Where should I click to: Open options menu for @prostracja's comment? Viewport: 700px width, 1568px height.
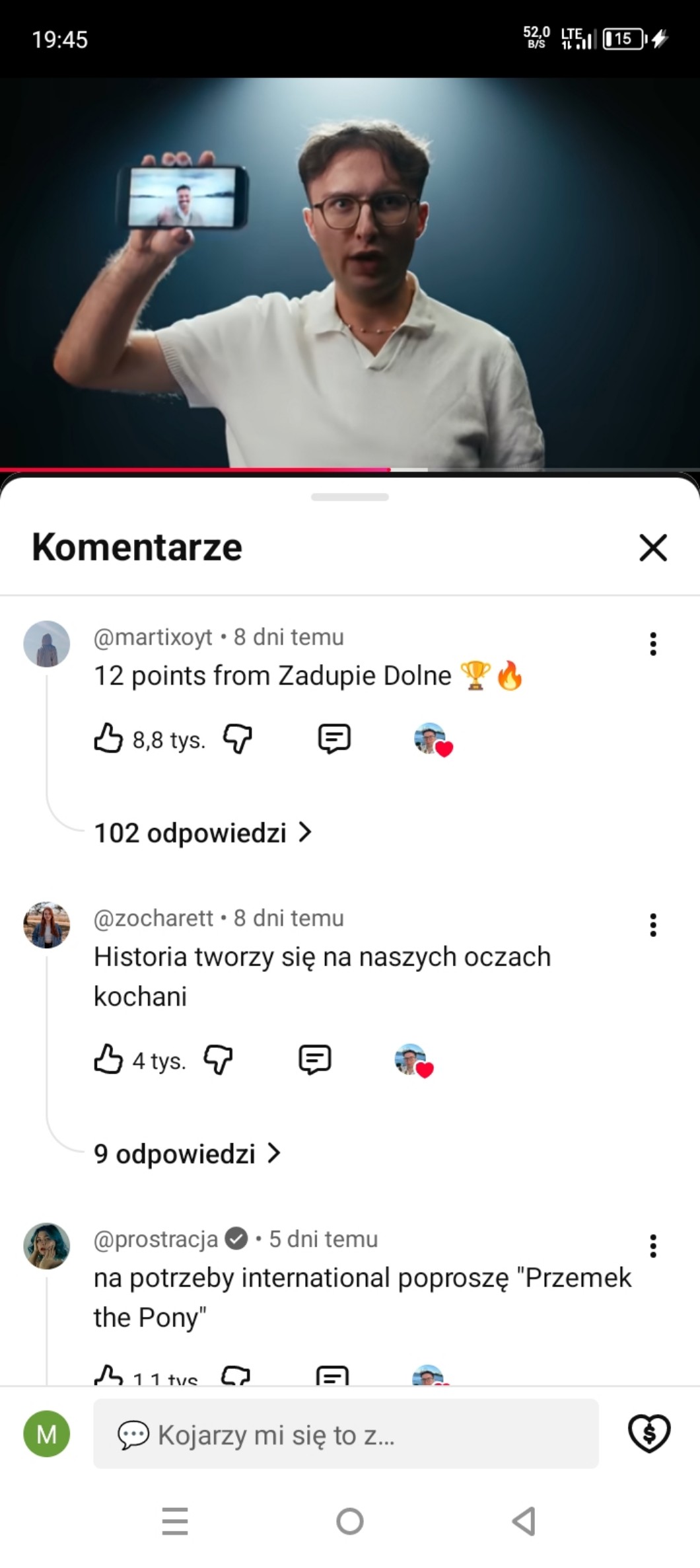click(x=652, y=1246)
